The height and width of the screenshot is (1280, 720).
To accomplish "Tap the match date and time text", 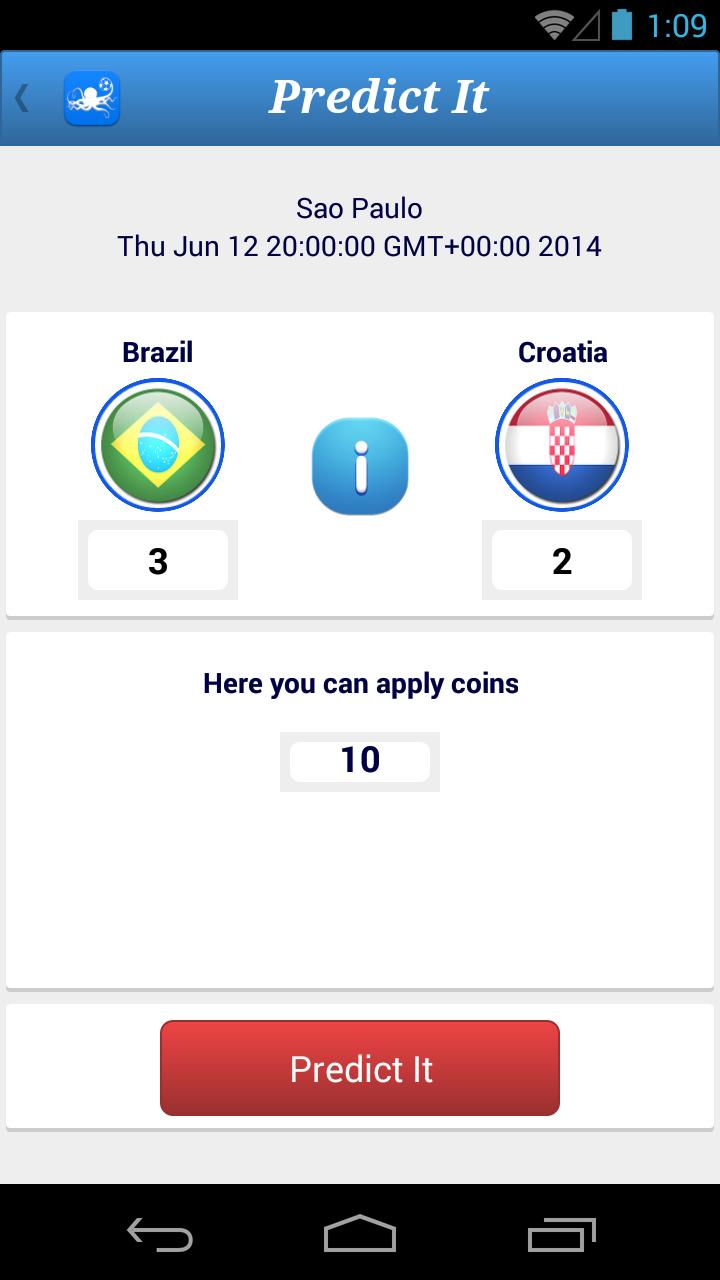I will click(x=359, y=246).
